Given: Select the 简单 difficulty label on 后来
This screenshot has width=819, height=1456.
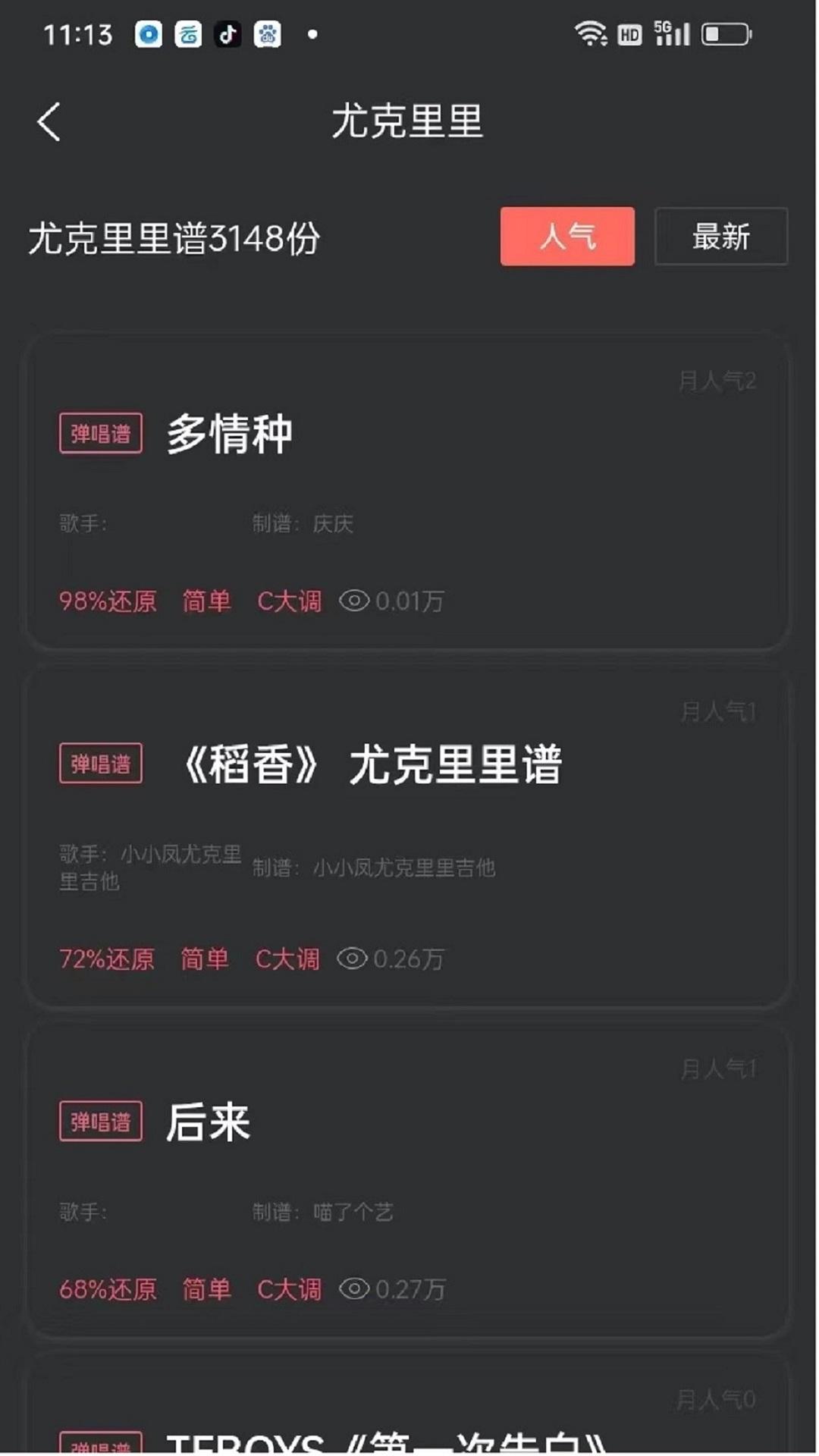Looking at the screenshot, I should 206,1289.
